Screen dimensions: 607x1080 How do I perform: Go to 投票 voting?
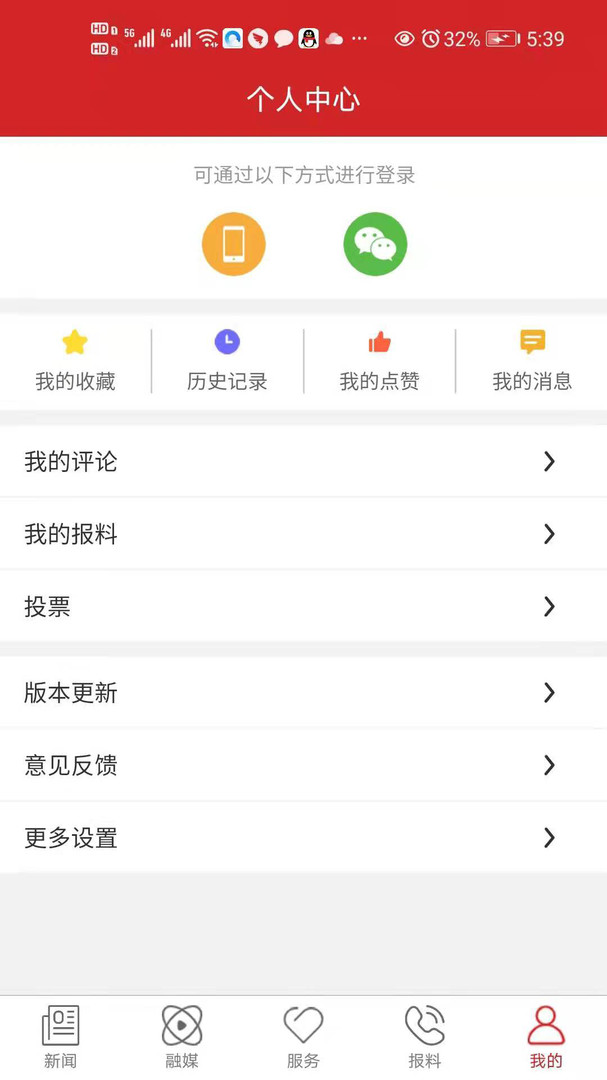[303, 606]
